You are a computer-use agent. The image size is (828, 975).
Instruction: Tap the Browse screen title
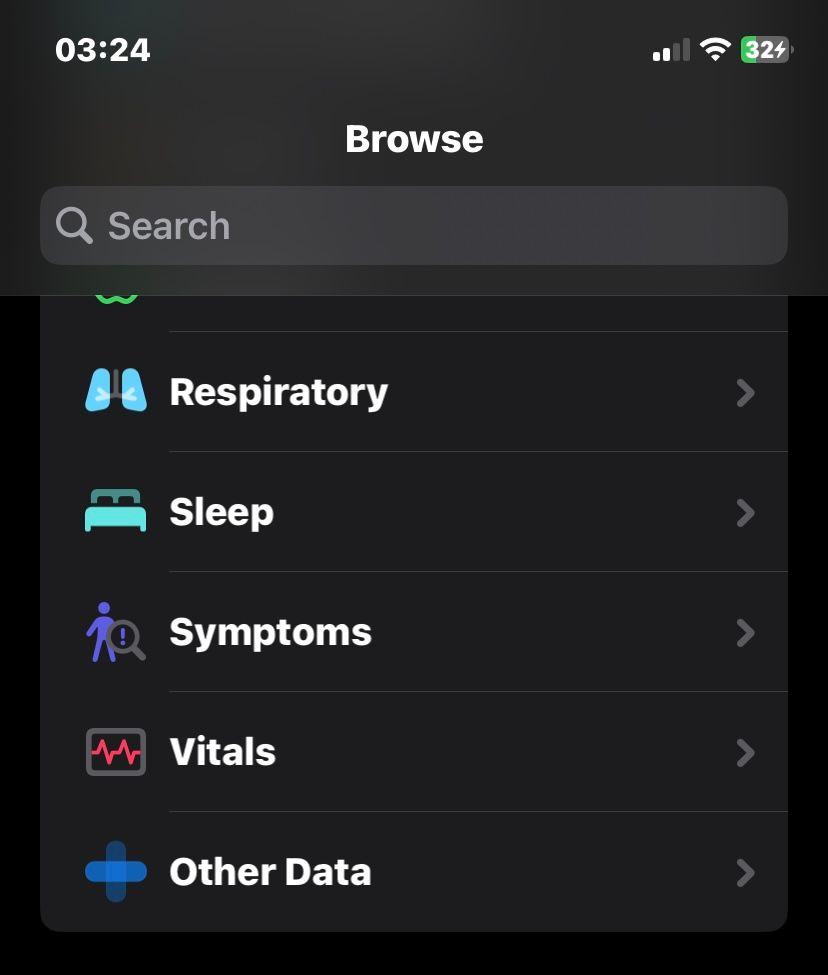[414, 139]
